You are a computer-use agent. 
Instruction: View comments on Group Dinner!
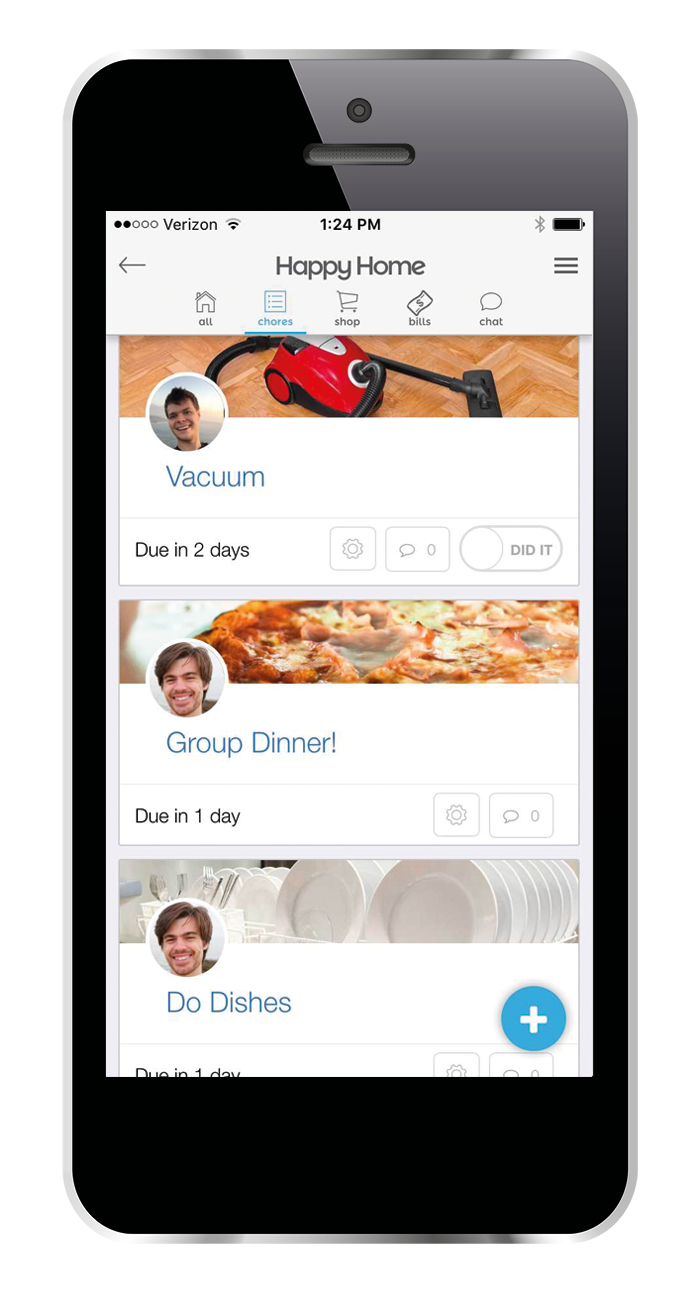[x=521, y=815]
